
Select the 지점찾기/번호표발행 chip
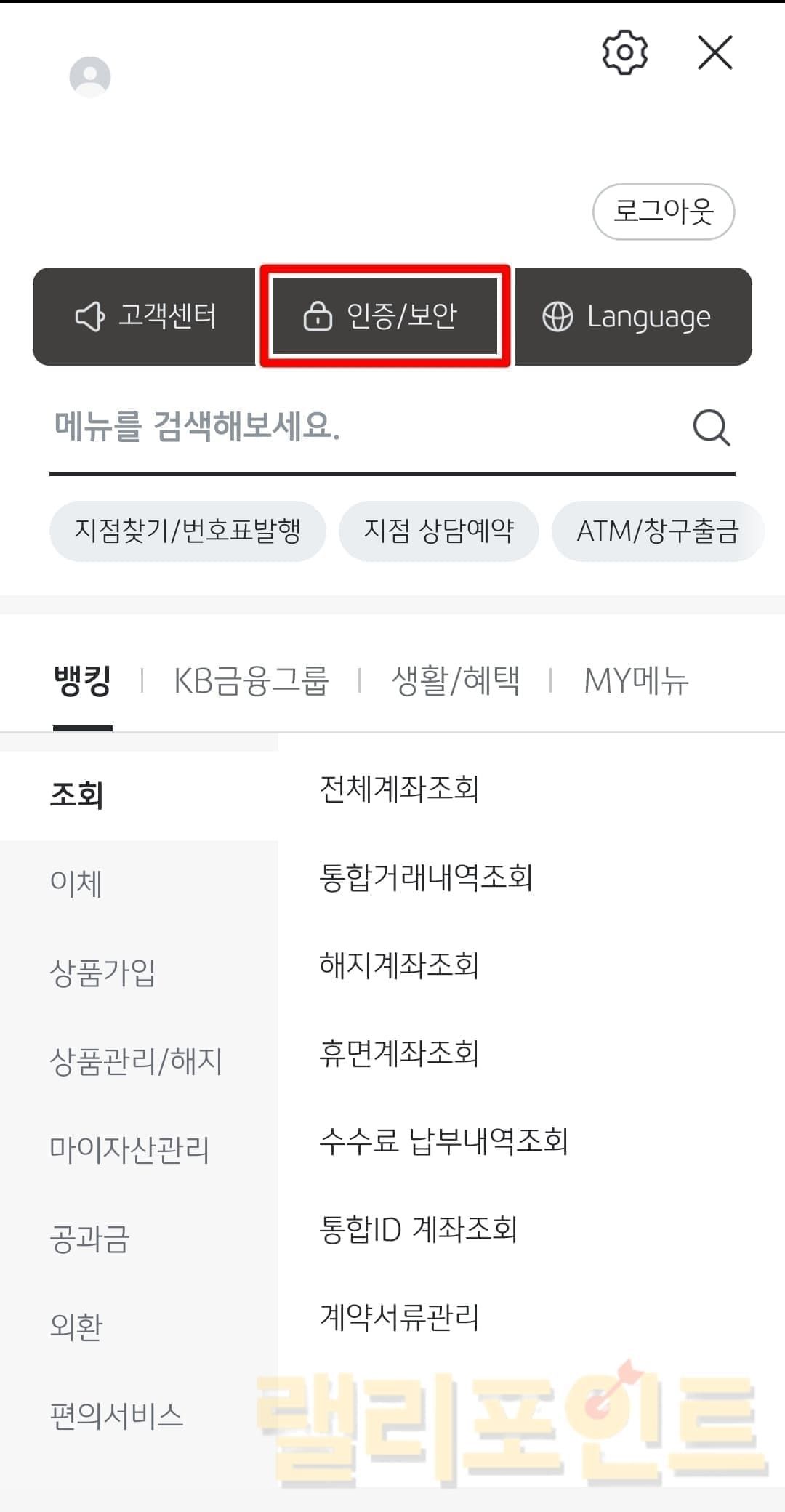tap(188, 531)
